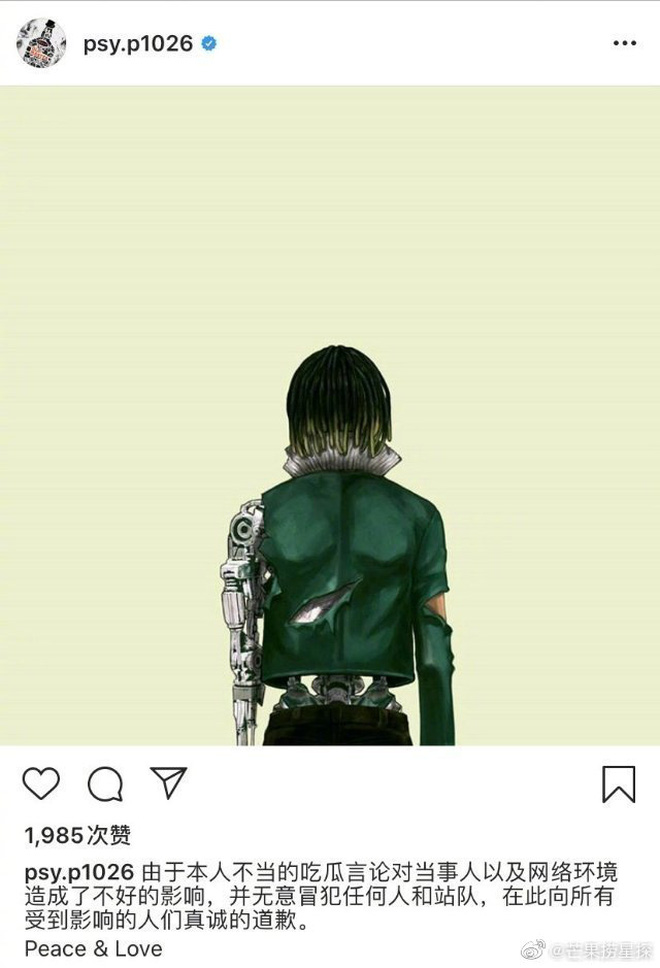View the 1,985 likes list
Screen dimensions: 660x968
click(x=77, y=836)
